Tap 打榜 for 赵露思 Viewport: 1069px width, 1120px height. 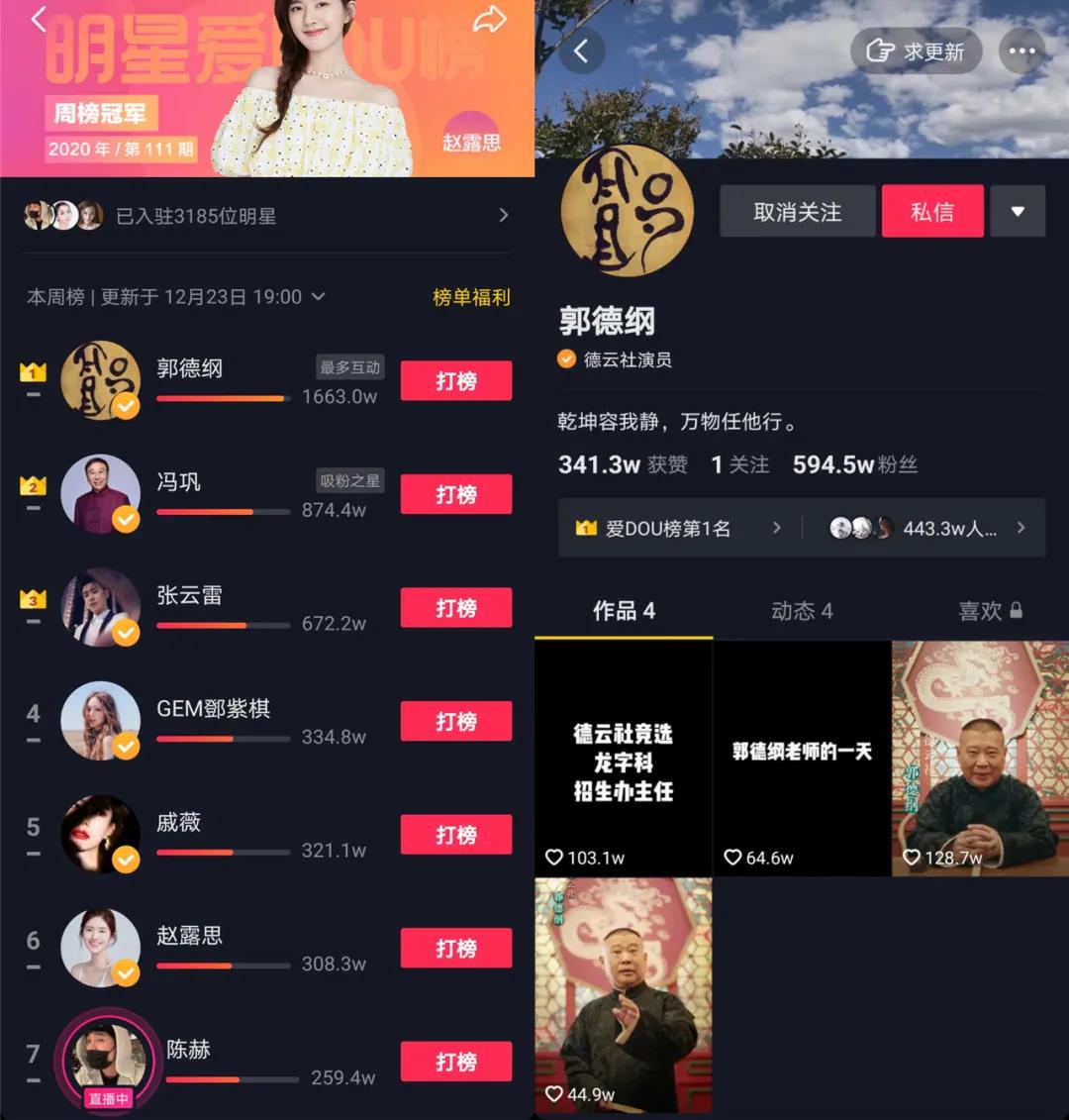click(x=455, y=949)
